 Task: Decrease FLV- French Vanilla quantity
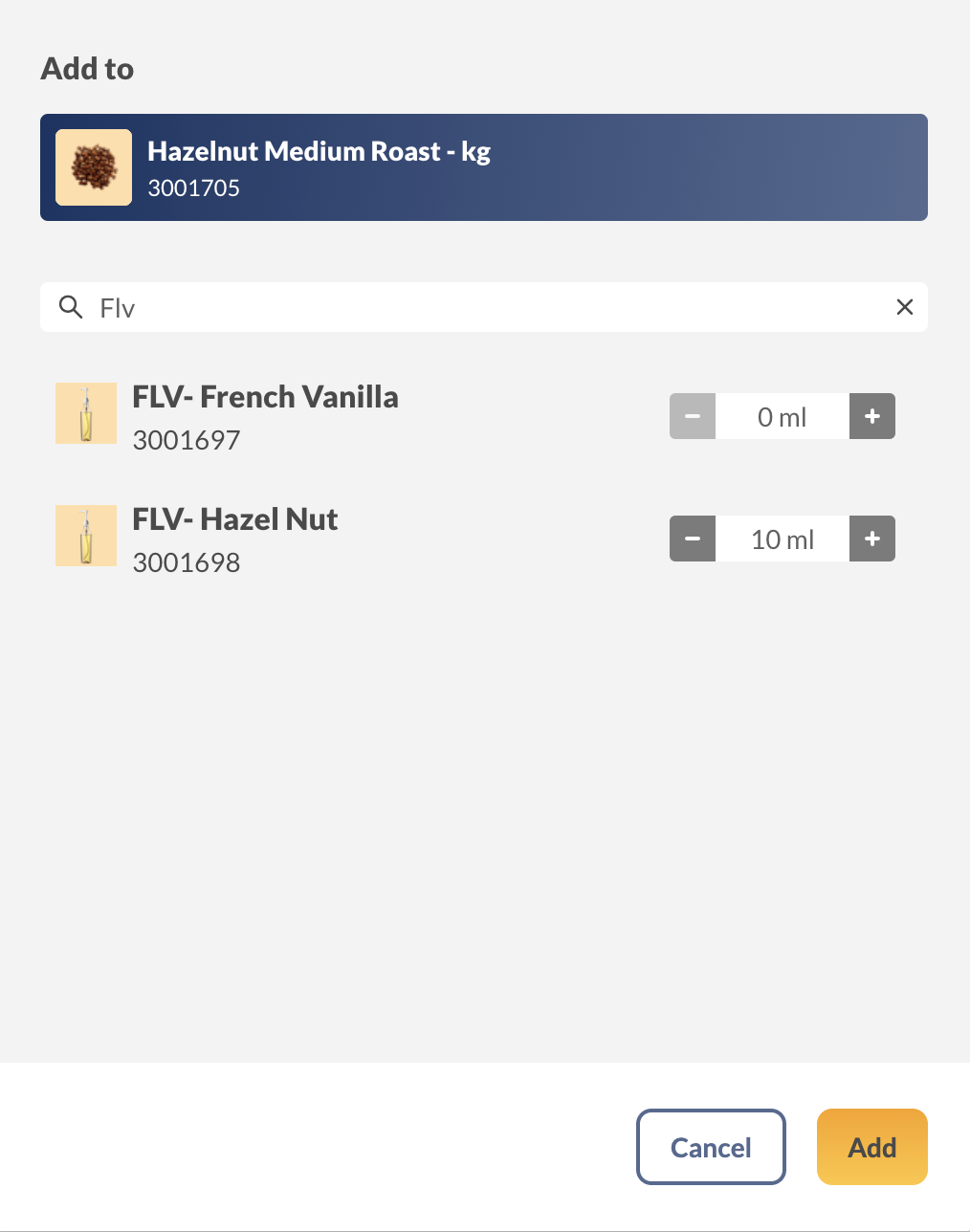(693, 416)
